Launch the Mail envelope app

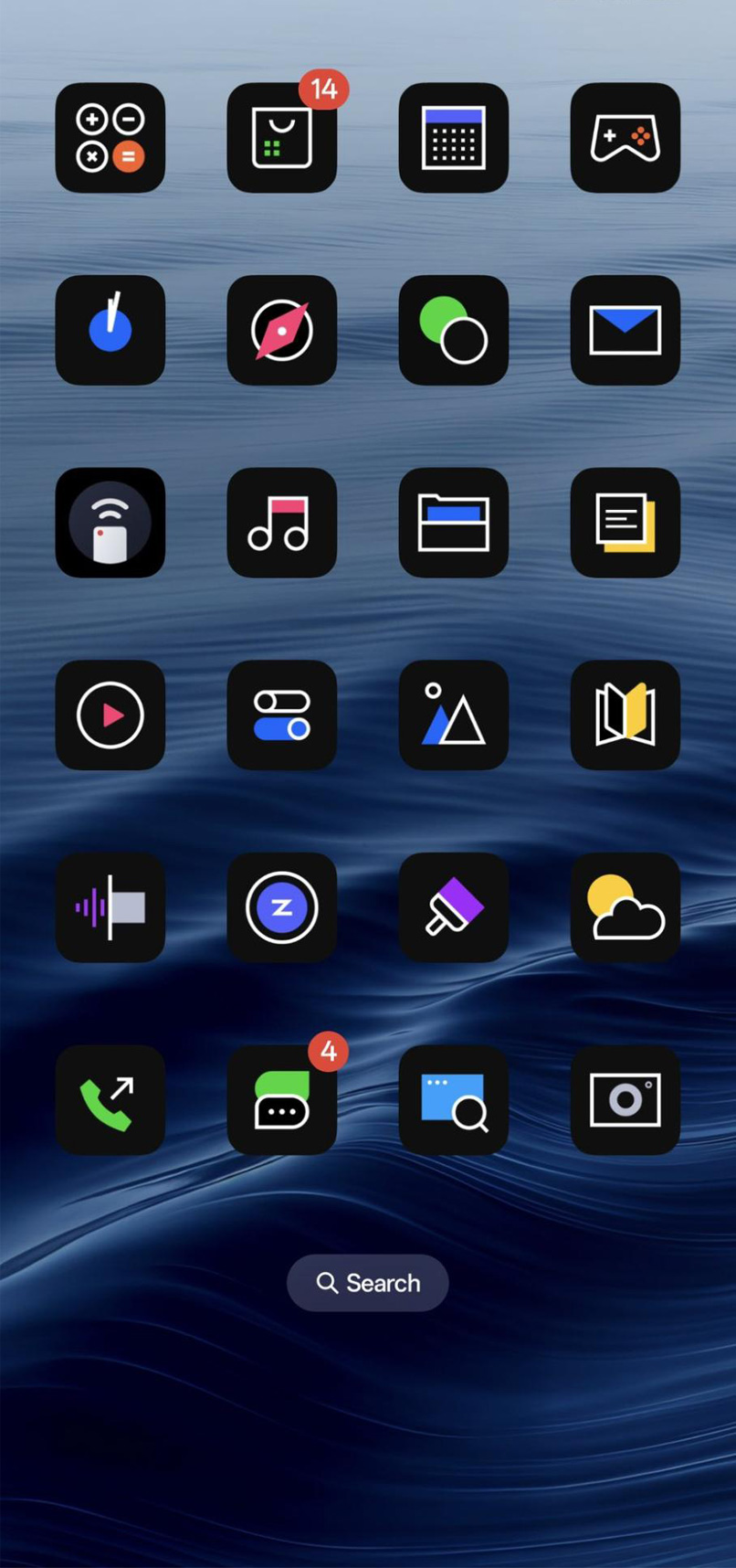tap(626, 330)
